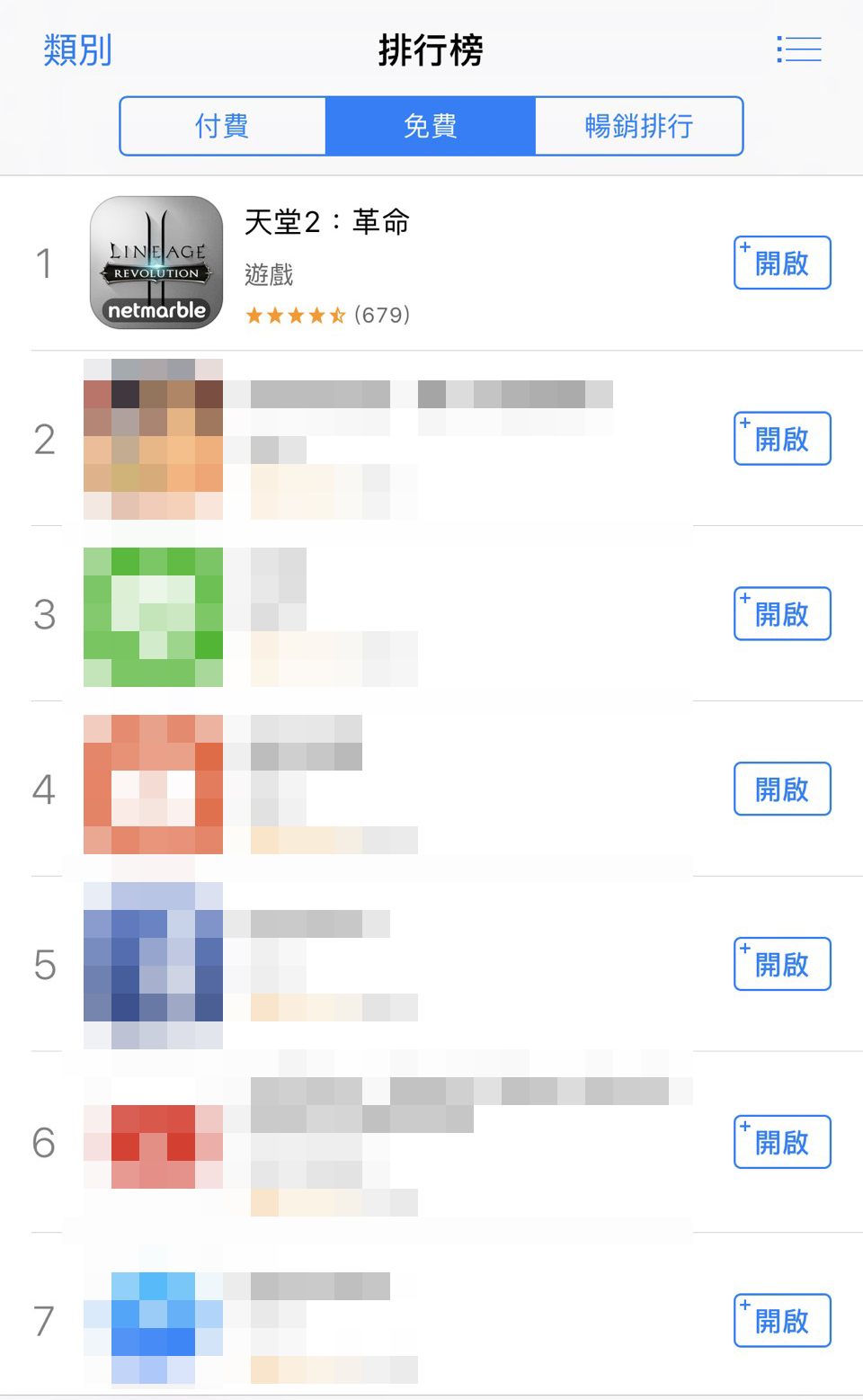Tap 開啟 for 天堂2：革命

tap(782, 263)
